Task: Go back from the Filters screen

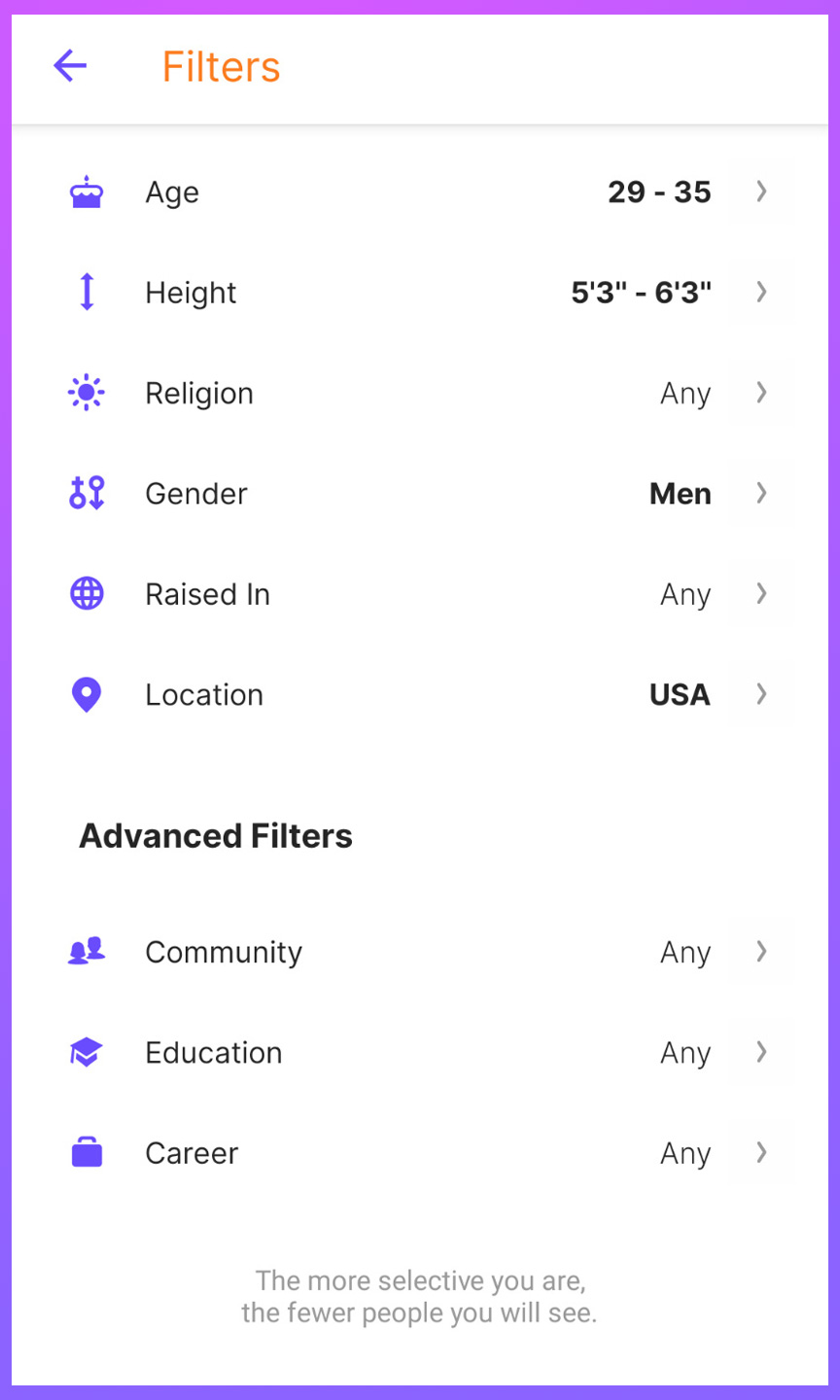Action: point(70,67)
